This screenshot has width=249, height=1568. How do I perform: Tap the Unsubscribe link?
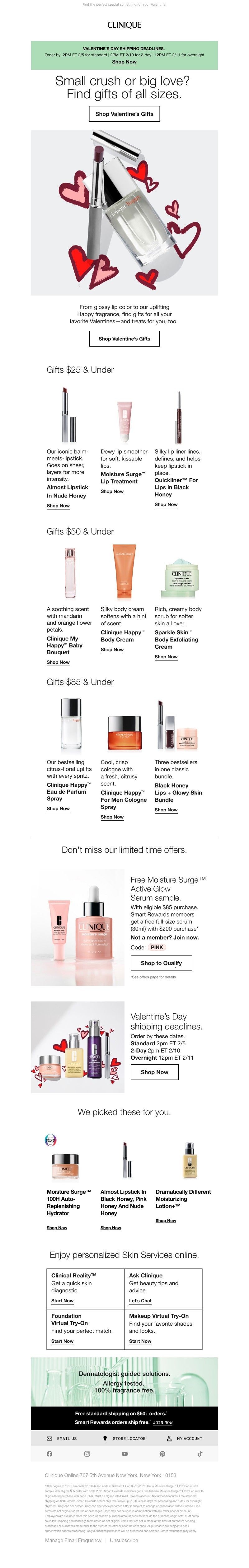[124, 1540]
